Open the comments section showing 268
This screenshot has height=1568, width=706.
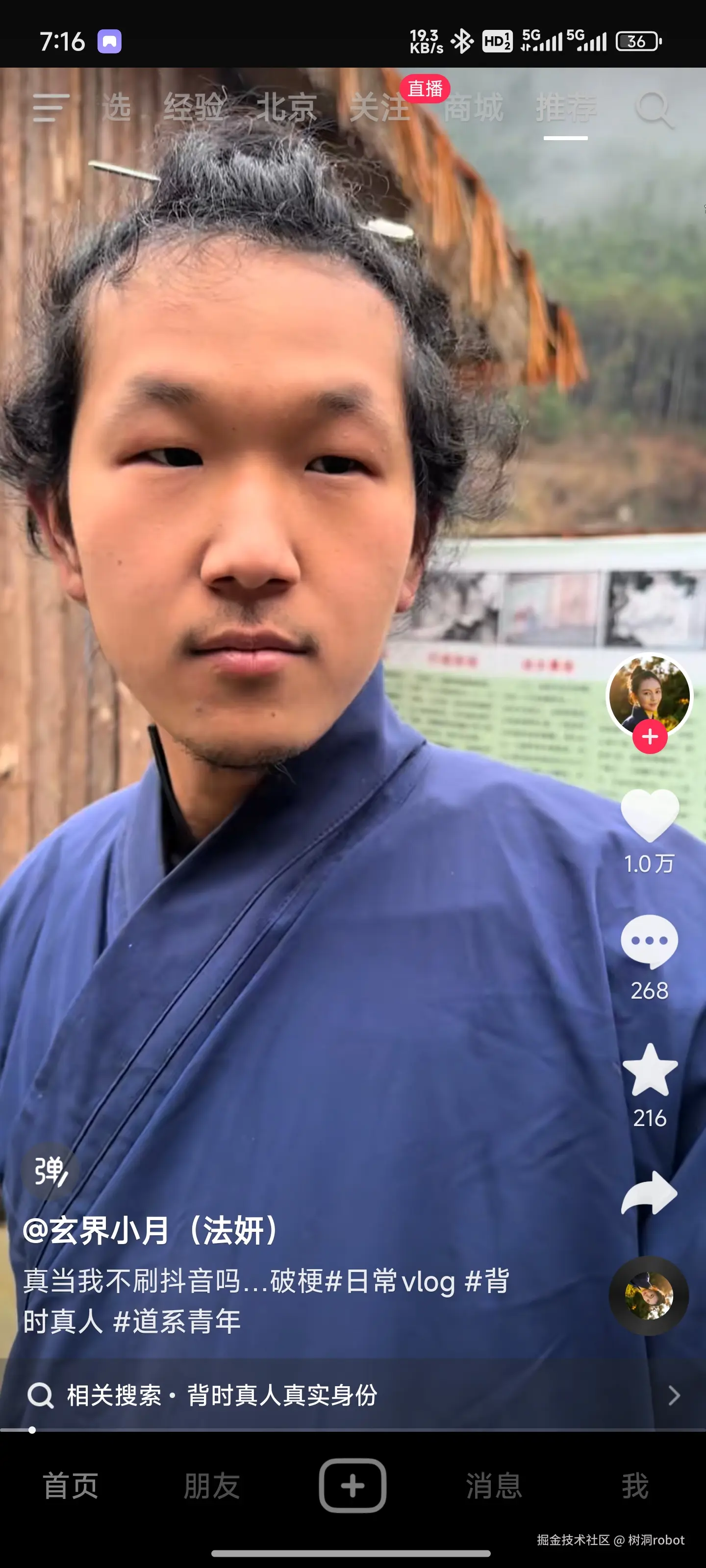tap(650, 940)
